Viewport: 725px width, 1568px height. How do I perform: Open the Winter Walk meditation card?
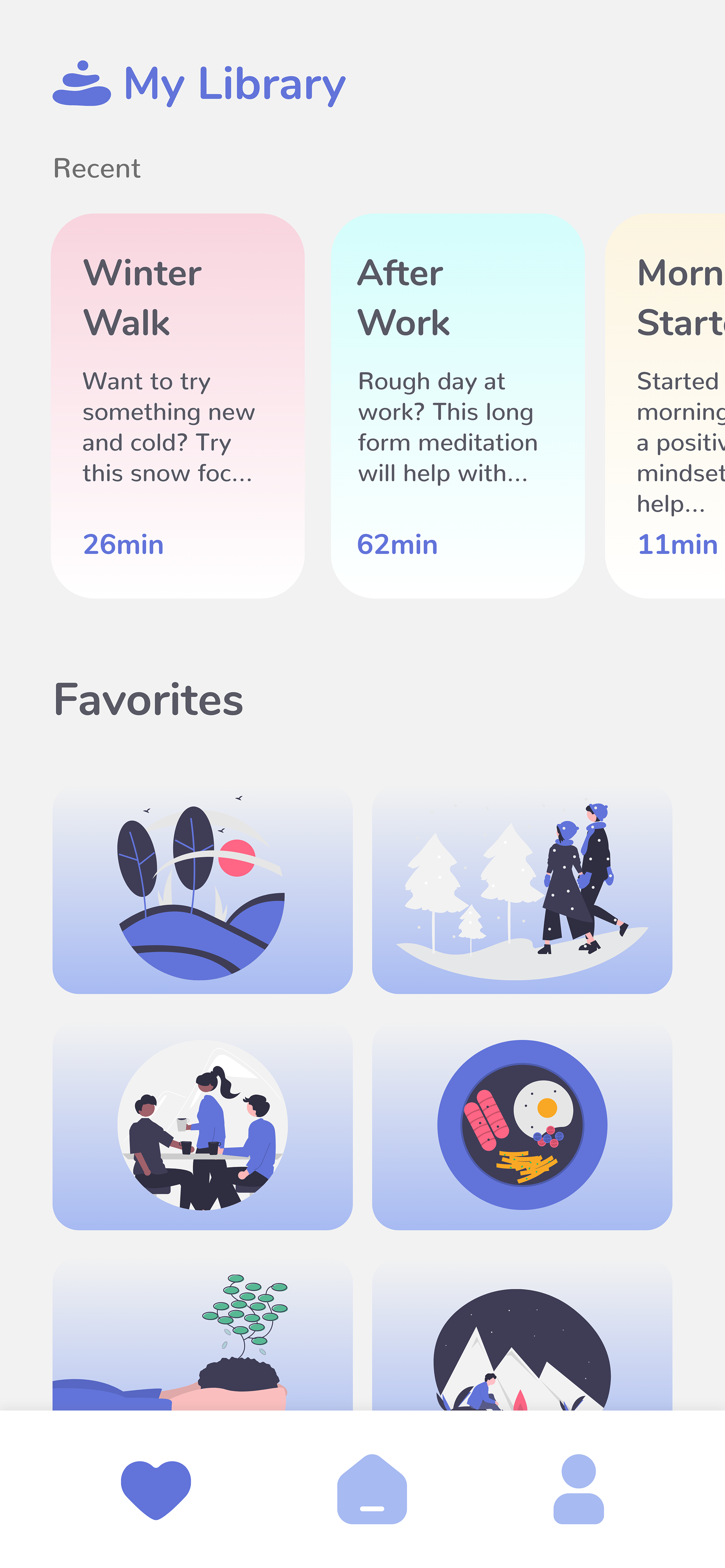pos(177,405)
